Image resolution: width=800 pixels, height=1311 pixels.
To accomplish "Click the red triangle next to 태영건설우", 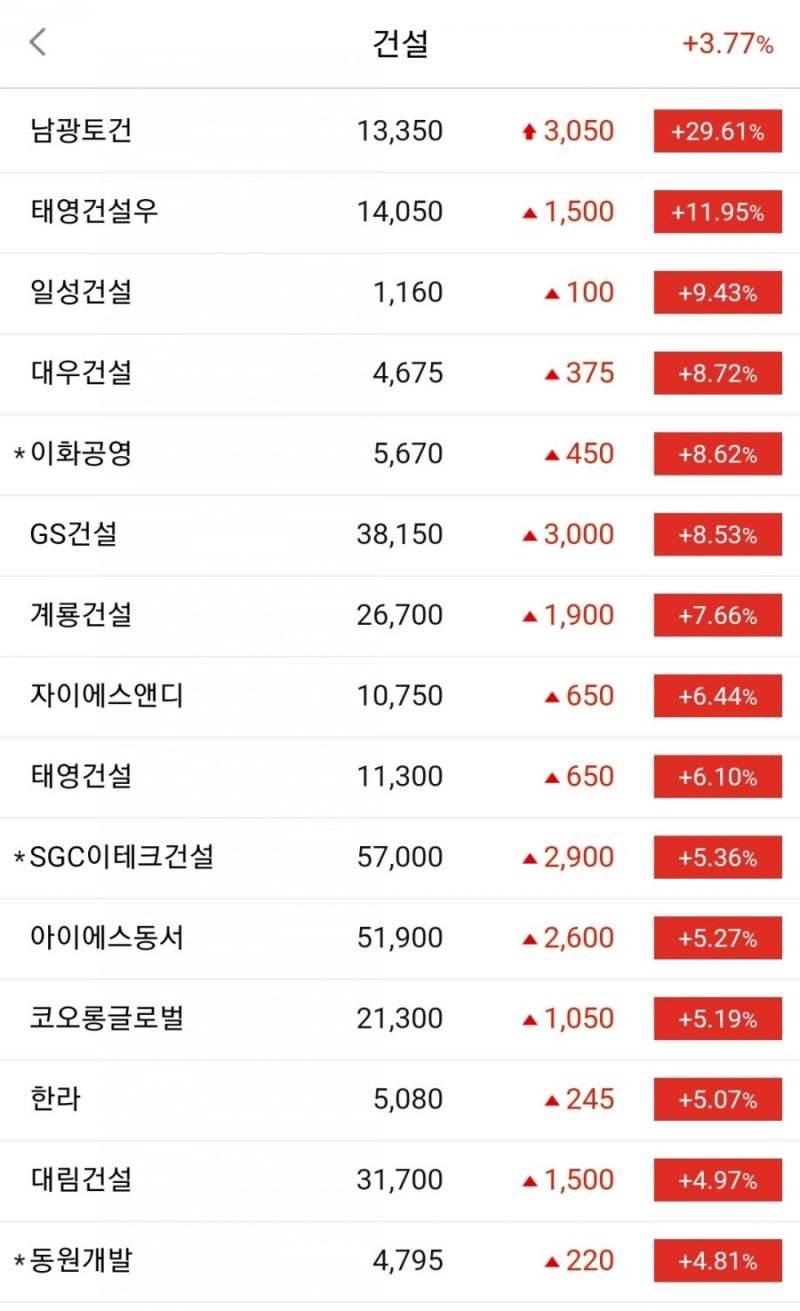I will click(528, 211).
